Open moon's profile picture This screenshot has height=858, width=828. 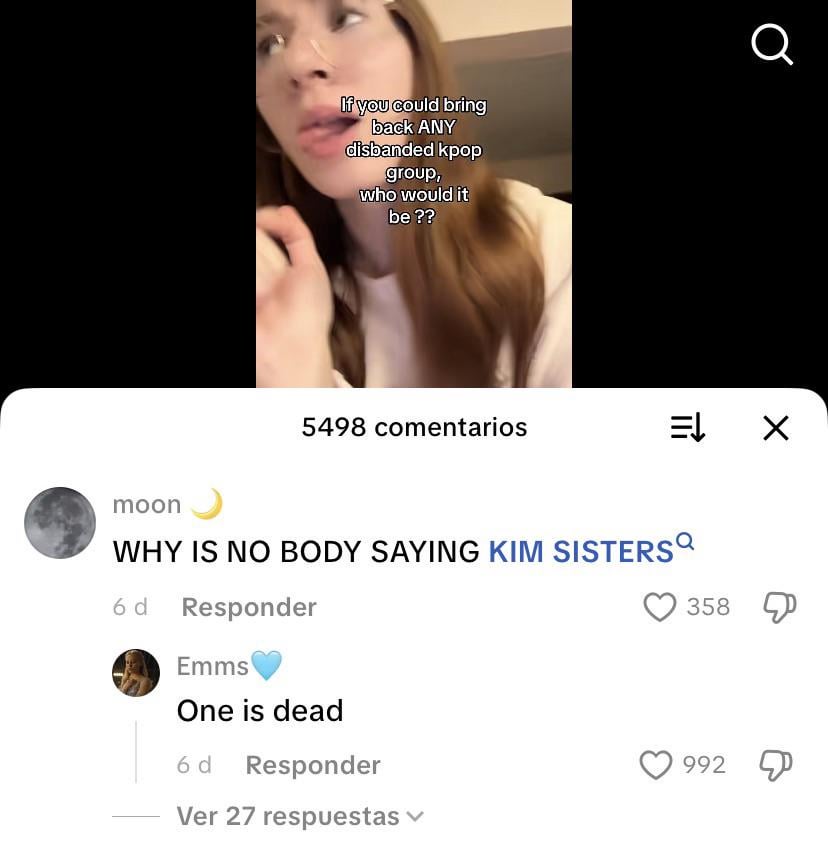[x=60, y=523]
